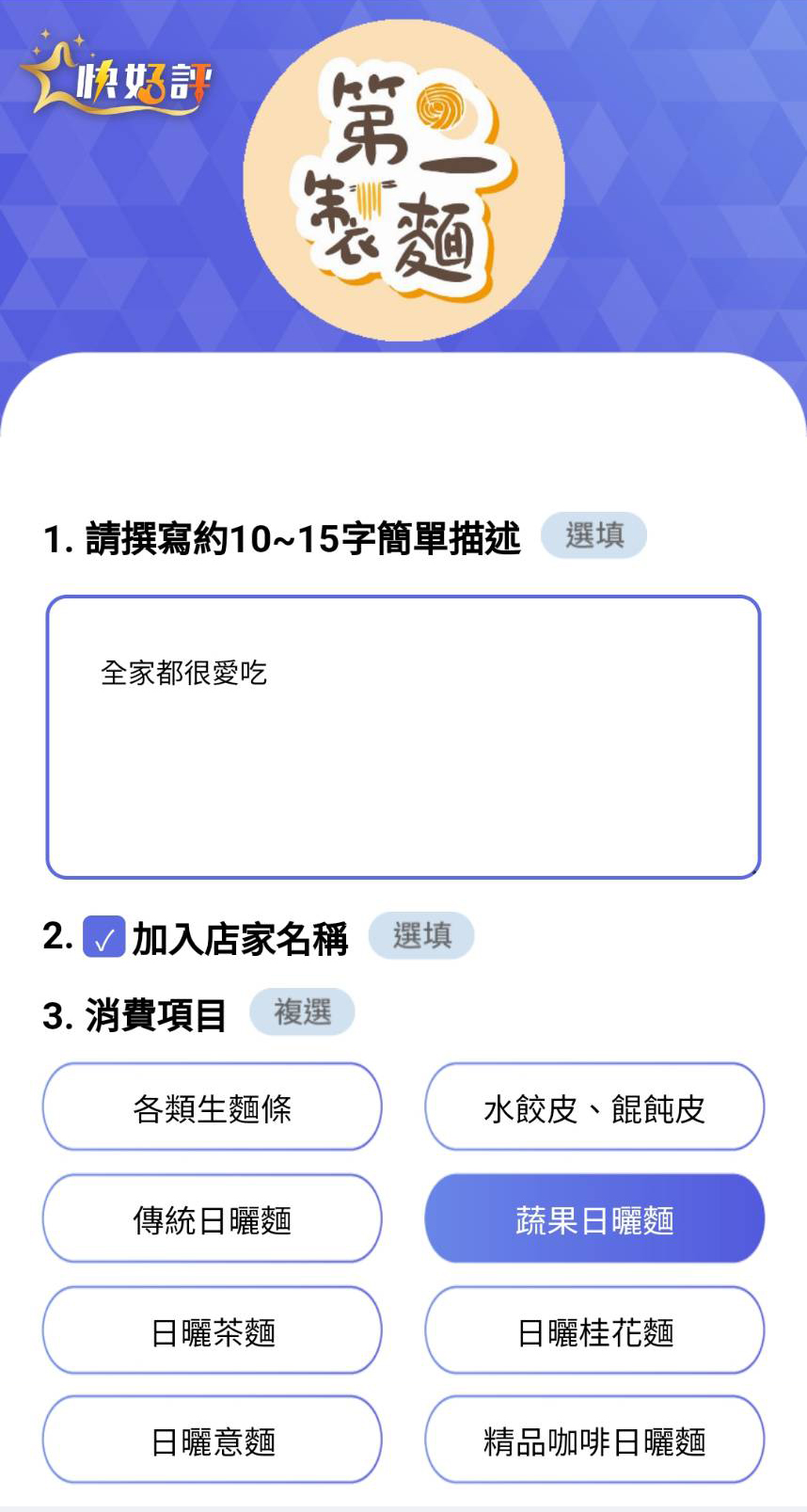Screen dimensions: 807x1512
Task: Select the 各類生麵條 option
Action: pos(212,1107)
